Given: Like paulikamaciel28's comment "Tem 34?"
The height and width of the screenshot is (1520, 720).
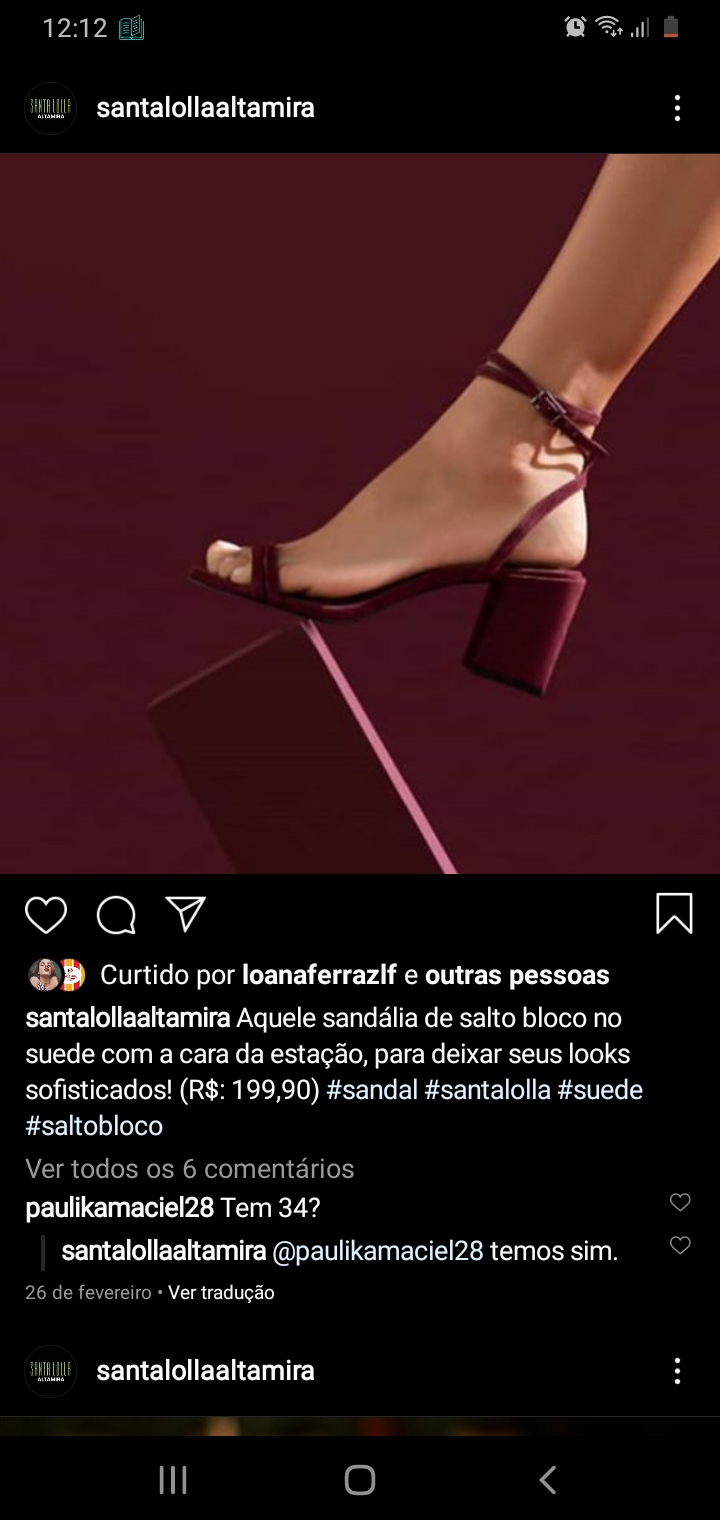Looking at the screenshot, I should tap(680, 1203).
